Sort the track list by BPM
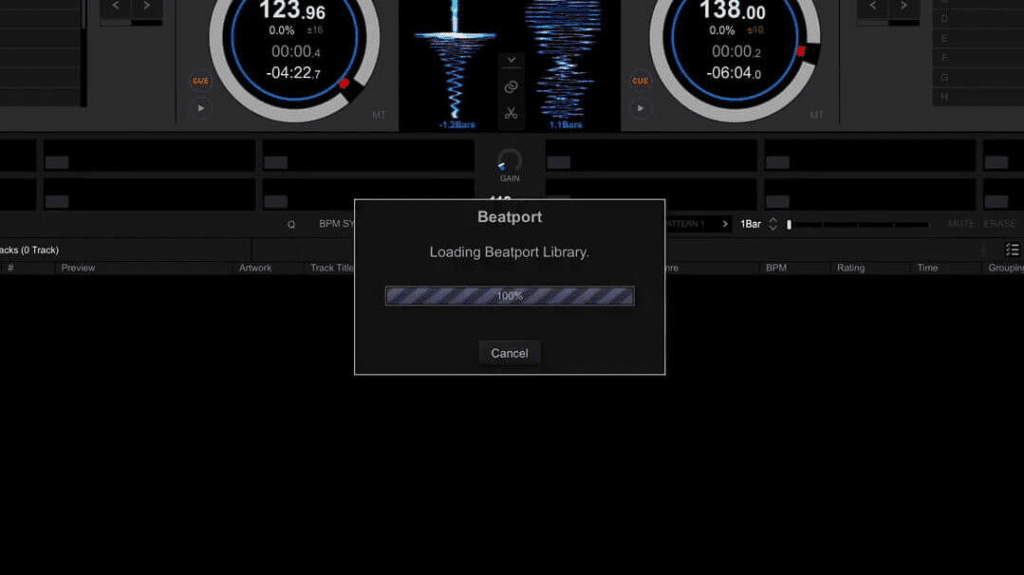Viewport: 1024px width, 575px height. coord(776,268)
